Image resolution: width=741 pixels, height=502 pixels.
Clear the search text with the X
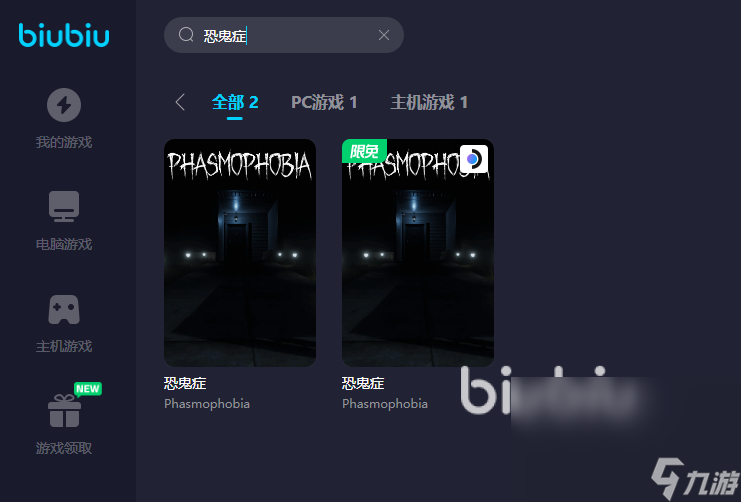tap(384, 35)
